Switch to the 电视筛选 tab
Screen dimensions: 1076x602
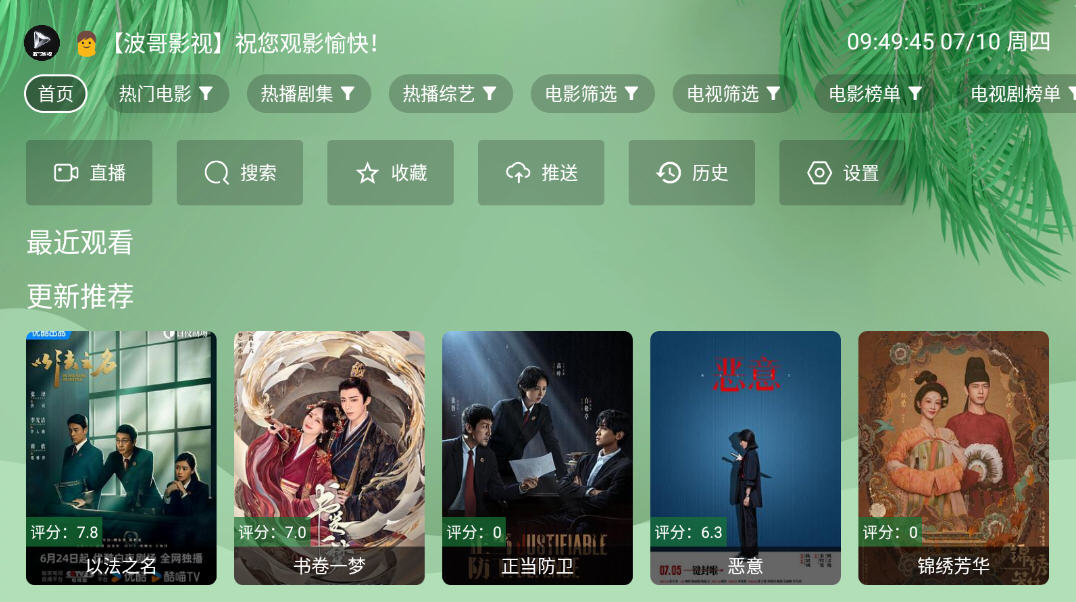[734, 94]
